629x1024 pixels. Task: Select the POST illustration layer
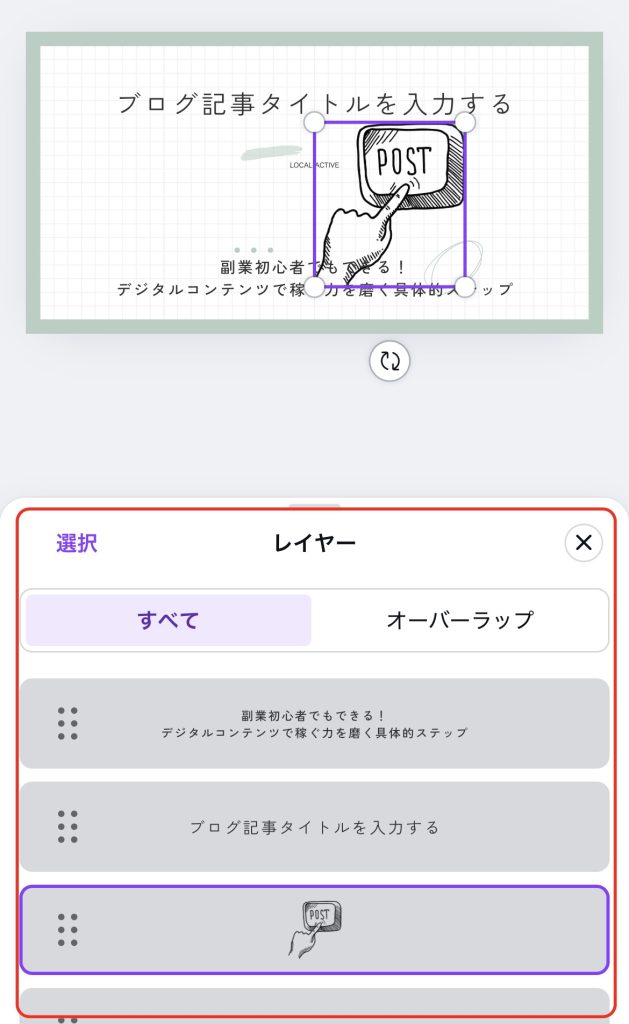pos(314,930)
